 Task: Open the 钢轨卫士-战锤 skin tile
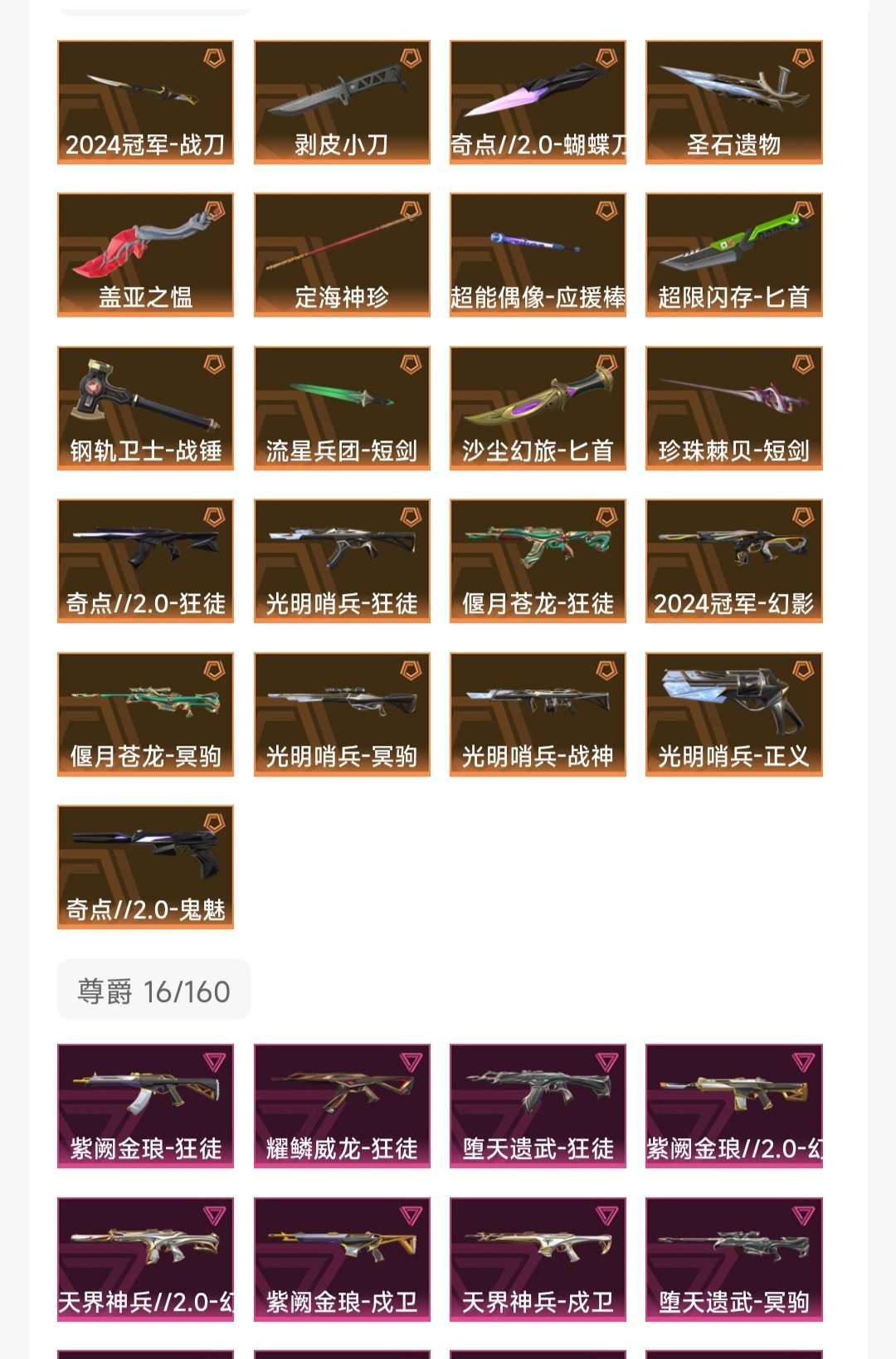pyautogui.click(x=145, y=408)
